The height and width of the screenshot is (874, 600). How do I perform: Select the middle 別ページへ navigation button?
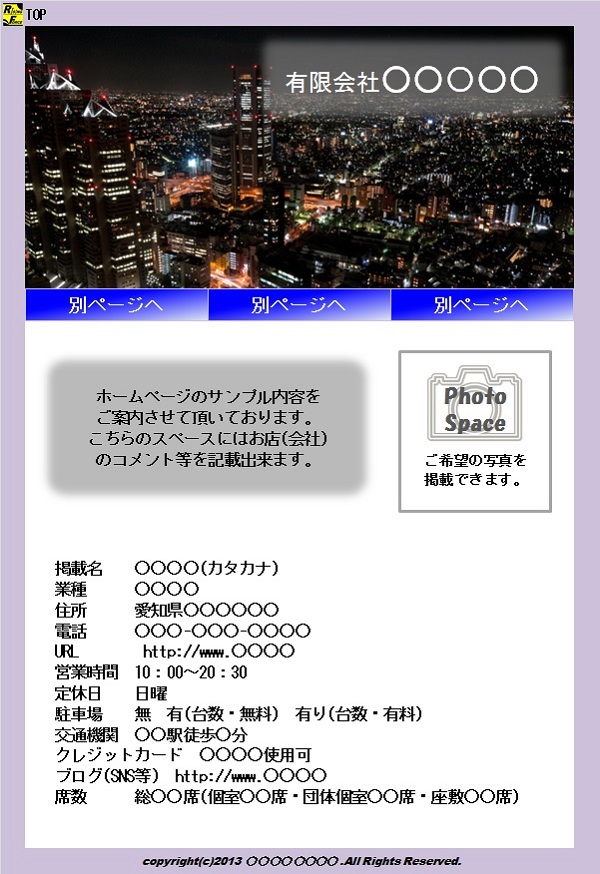tap(299, 305)
